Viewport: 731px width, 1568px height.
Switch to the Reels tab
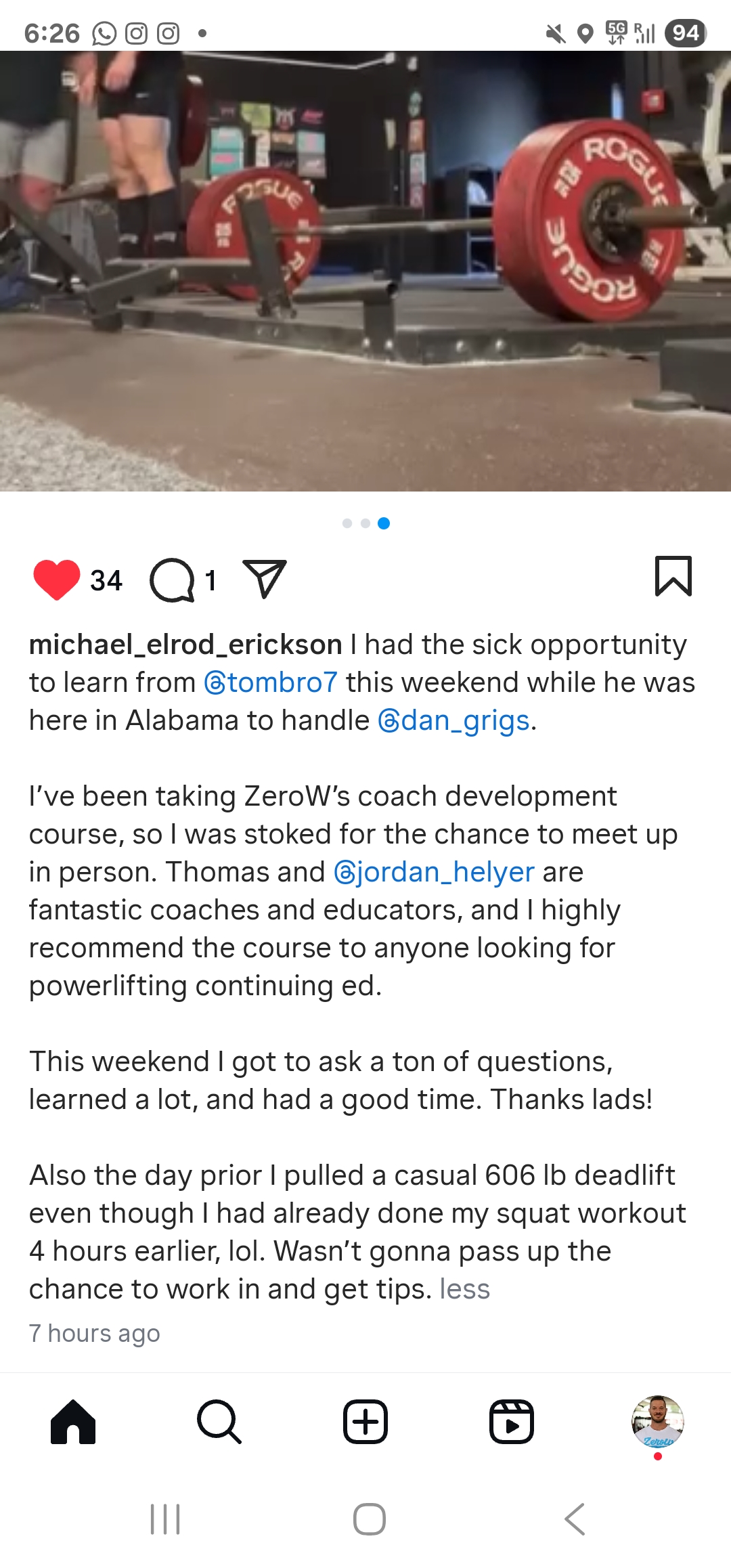click(512, 1422)
